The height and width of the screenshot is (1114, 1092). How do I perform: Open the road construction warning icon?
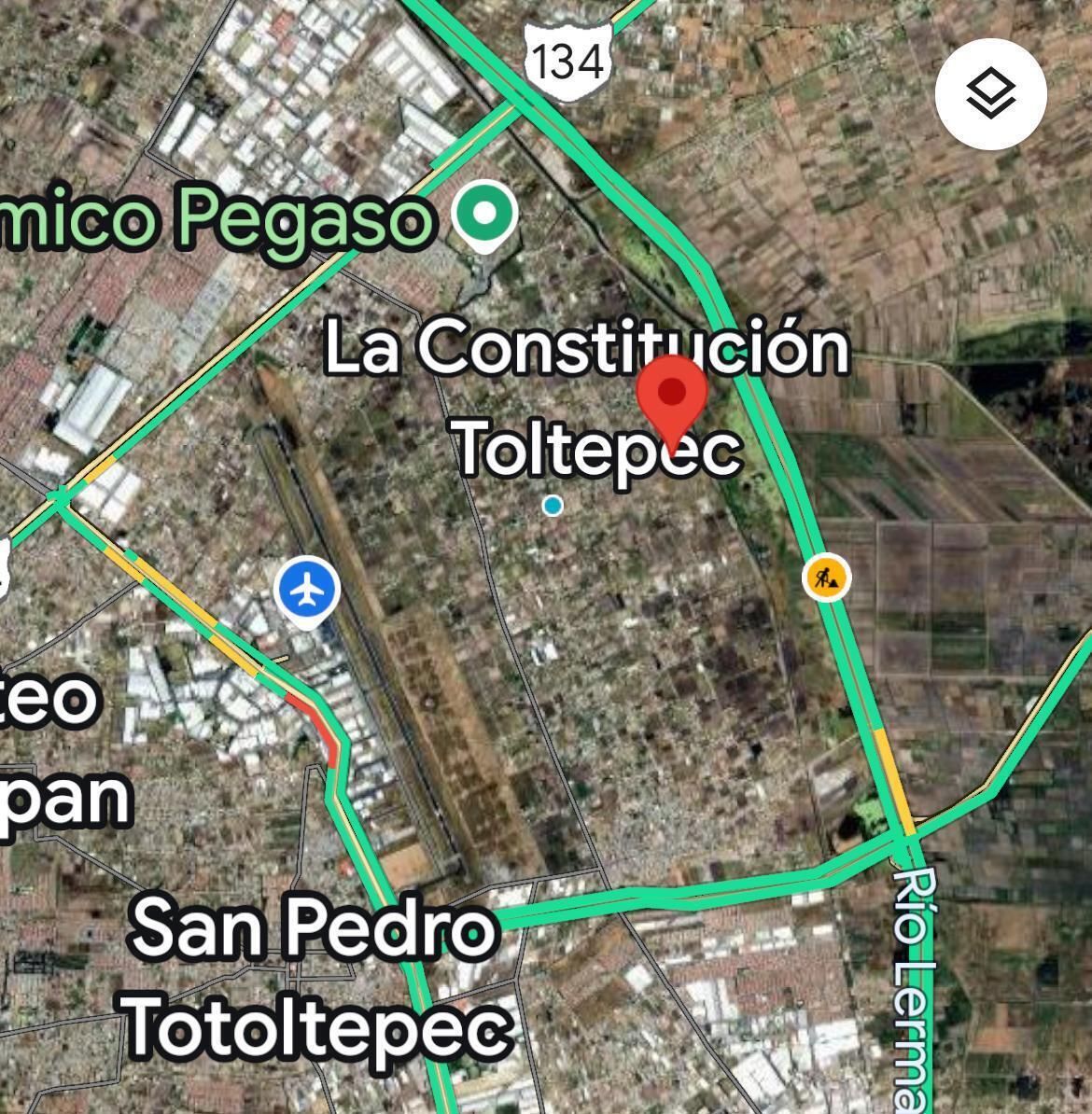point(826,578)
